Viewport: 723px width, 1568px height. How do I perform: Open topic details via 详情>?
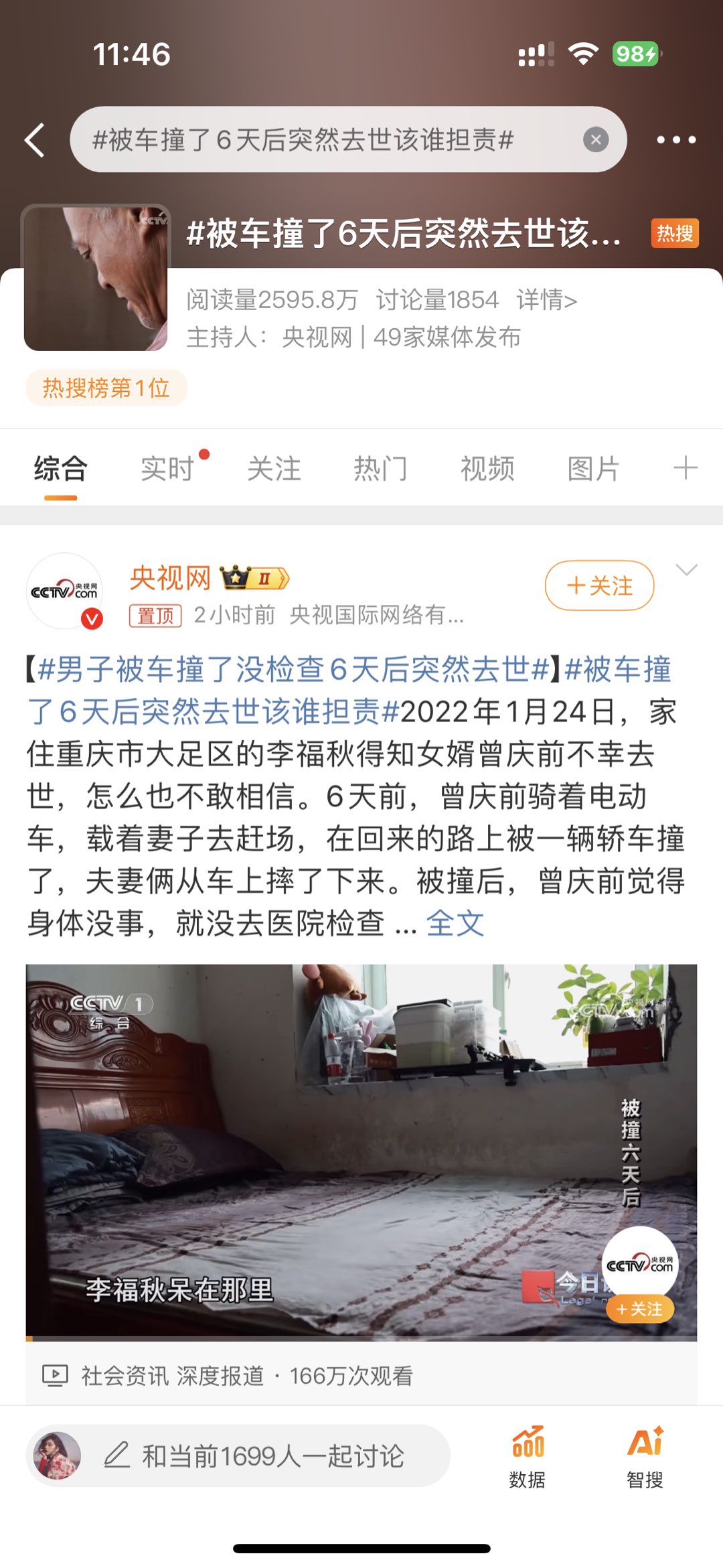coord(546,300)
